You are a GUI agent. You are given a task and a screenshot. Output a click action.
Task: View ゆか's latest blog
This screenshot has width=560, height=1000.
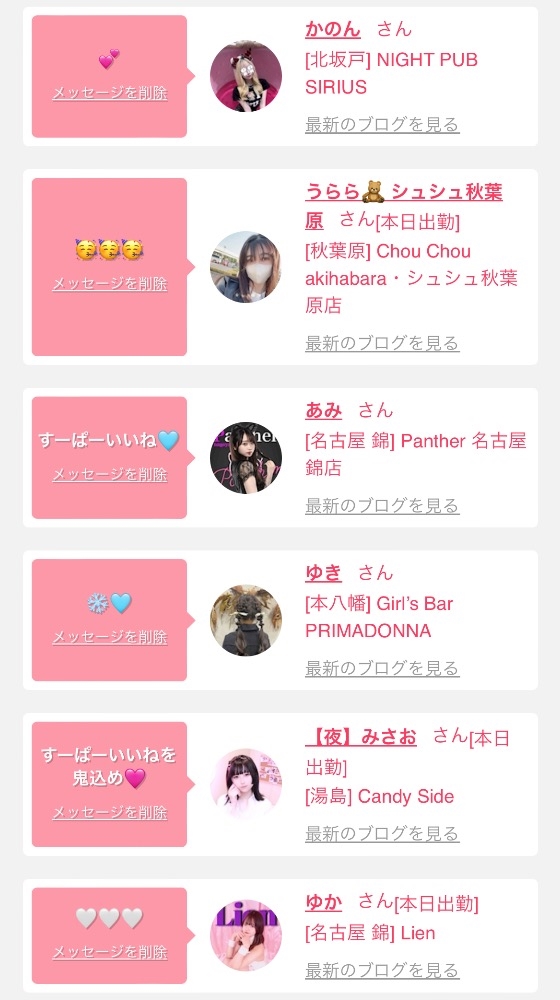tap(382, 971)
